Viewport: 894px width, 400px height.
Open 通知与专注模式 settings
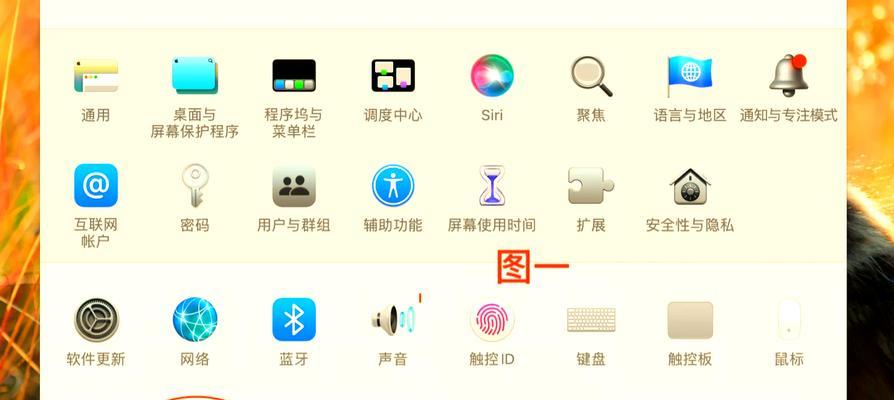(788, 77)
